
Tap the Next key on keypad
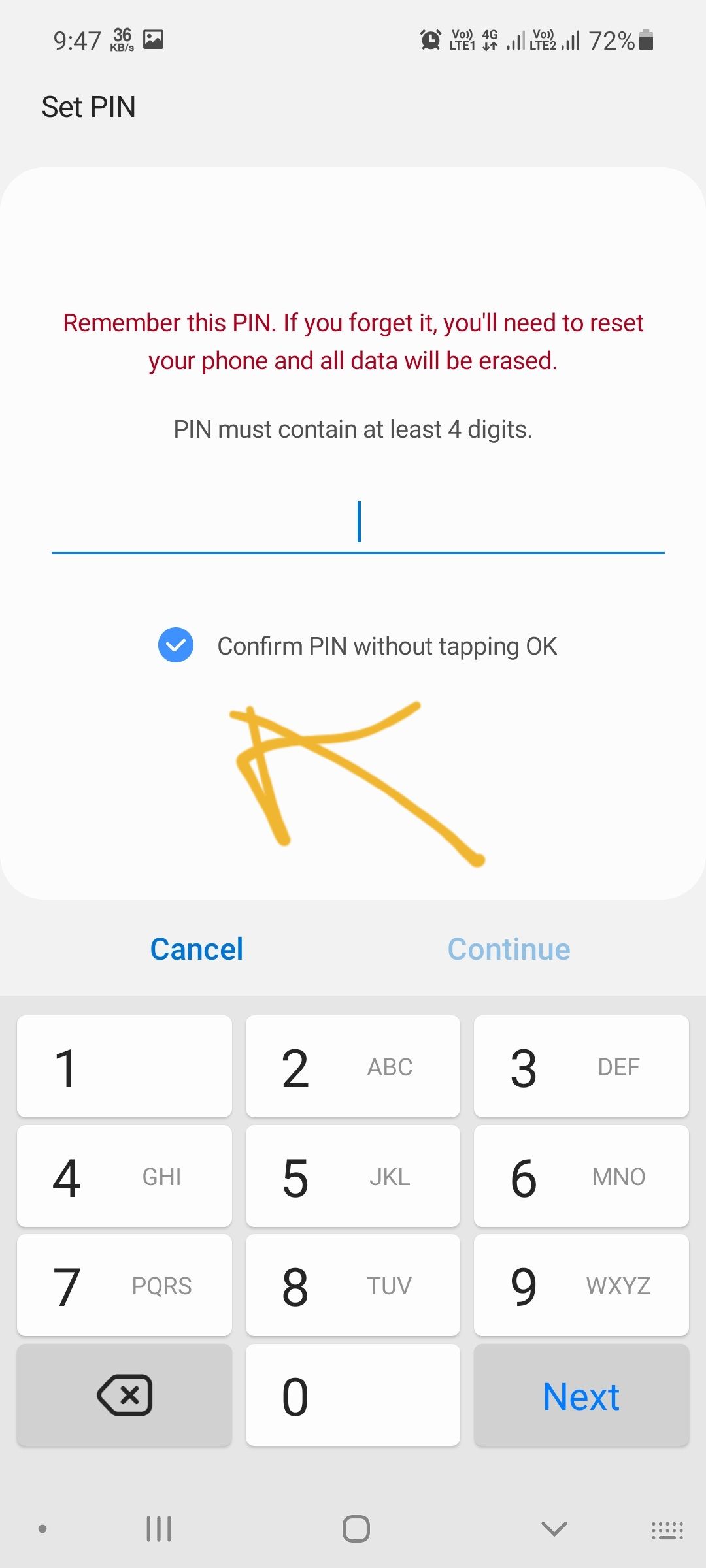pyautogui.click(x=581, y=1396)
